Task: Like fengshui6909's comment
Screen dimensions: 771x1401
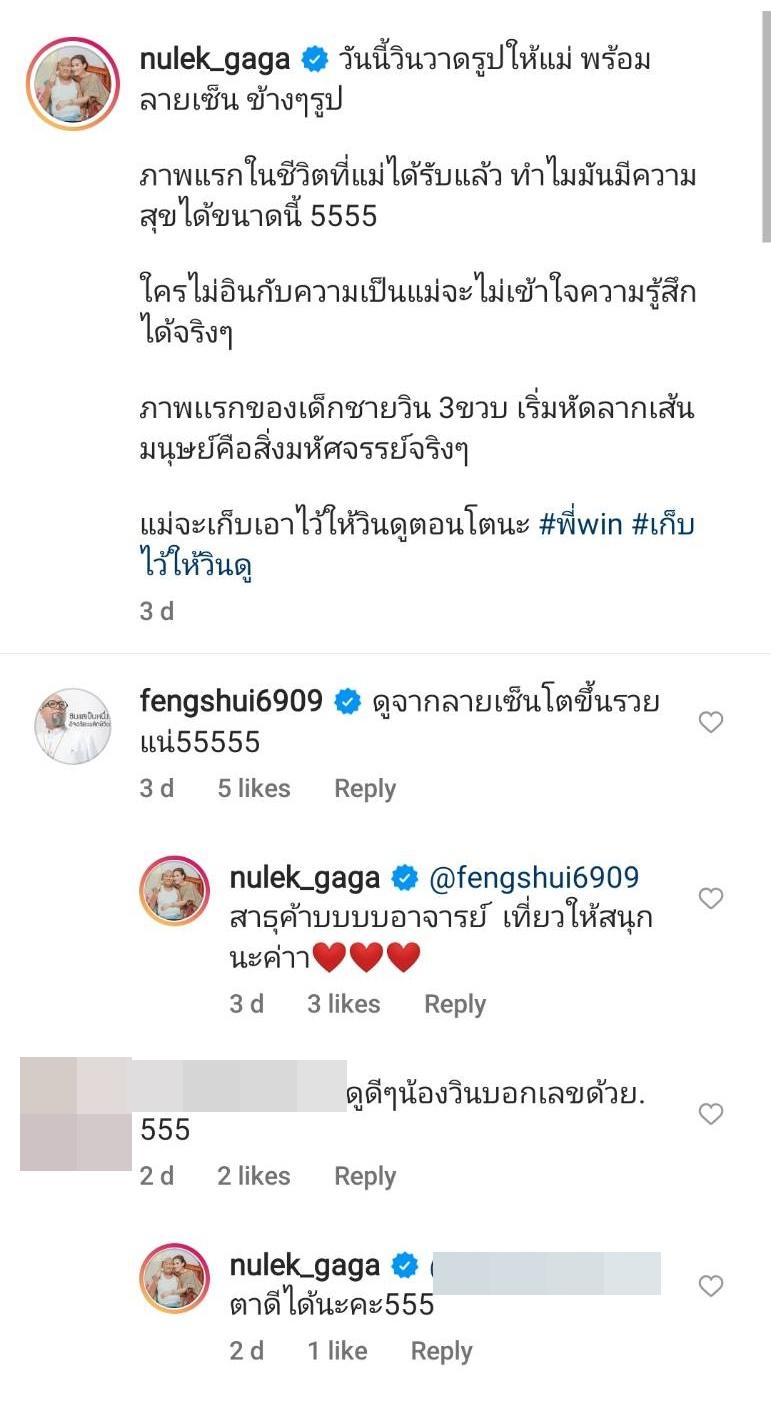Action: tap(710, 722)
